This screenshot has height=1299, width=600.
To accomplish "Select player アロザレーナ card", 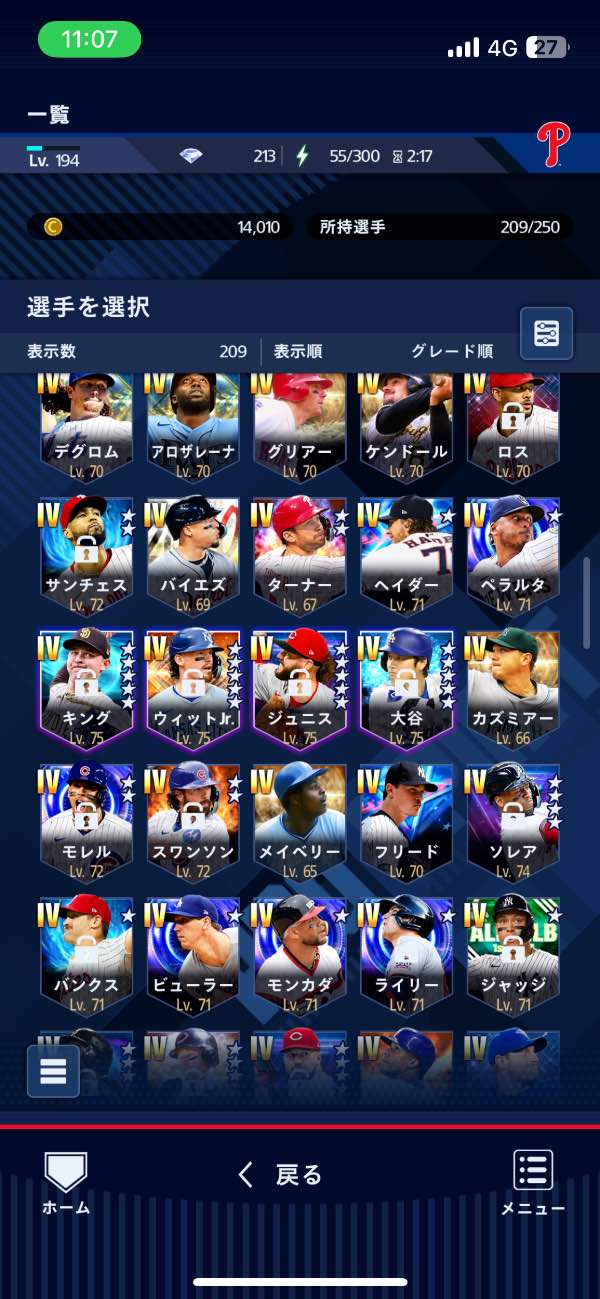I will (192, 425).
